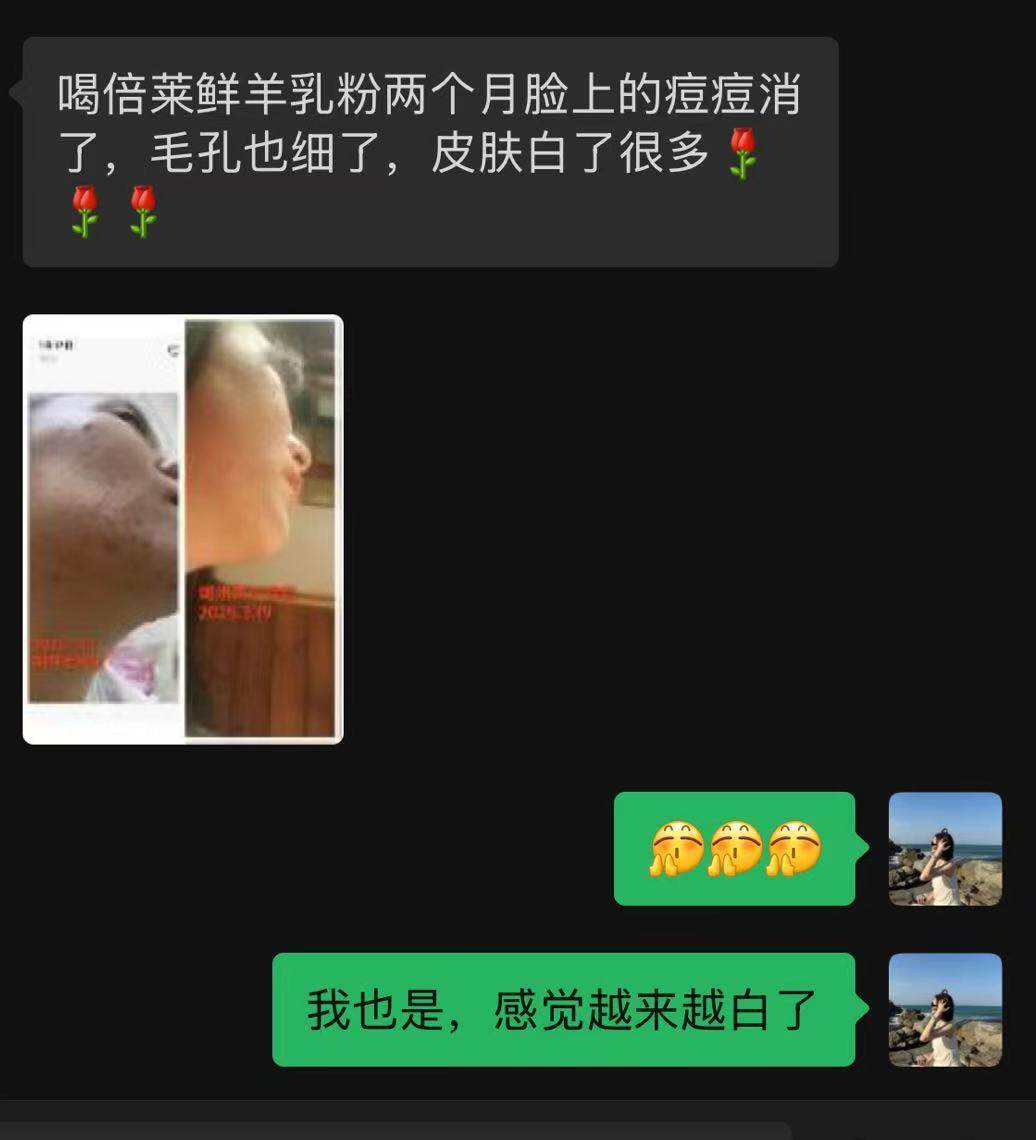Screen dimensions: 1036x1140
Task: Tap the avatar beside the three emoji message
Action: click(x=945, y=849)
